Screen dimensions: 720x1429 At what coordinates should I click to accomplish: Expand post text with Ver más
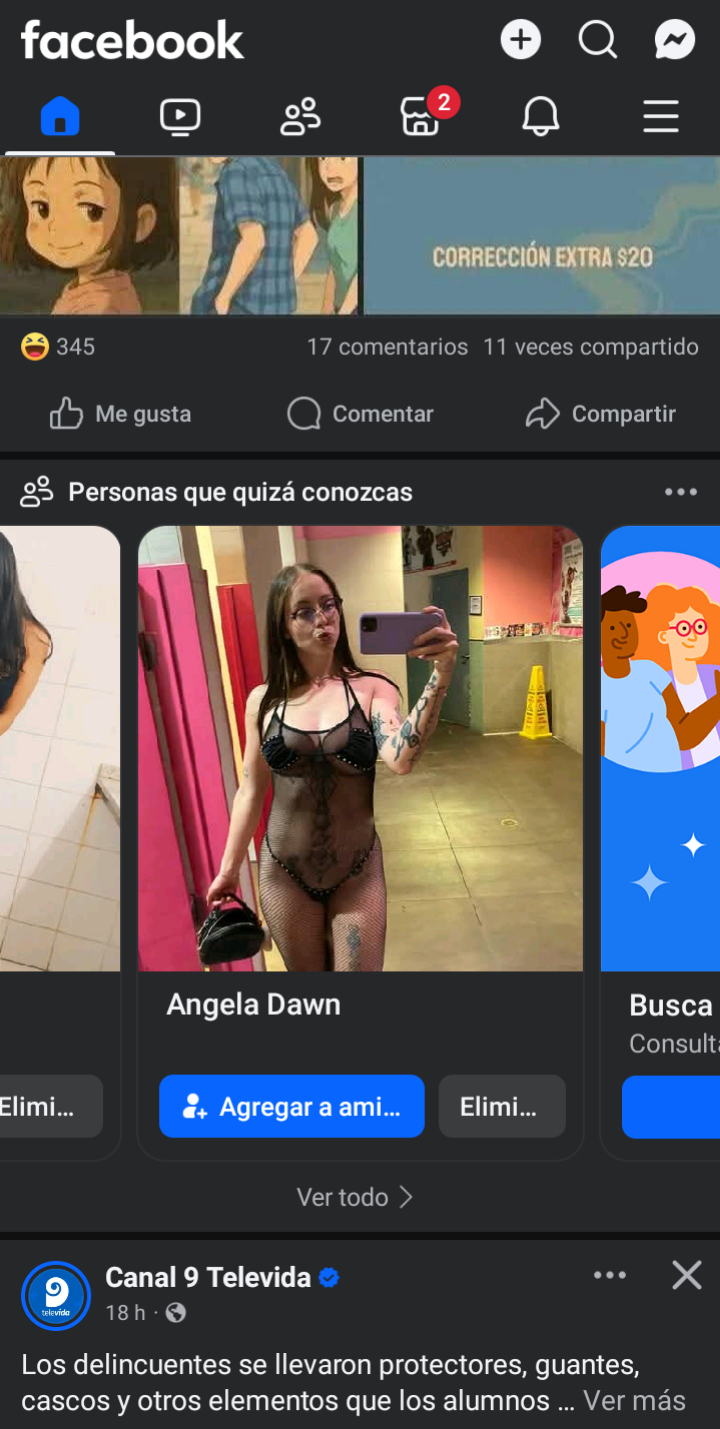click(x=634, y=1401)
